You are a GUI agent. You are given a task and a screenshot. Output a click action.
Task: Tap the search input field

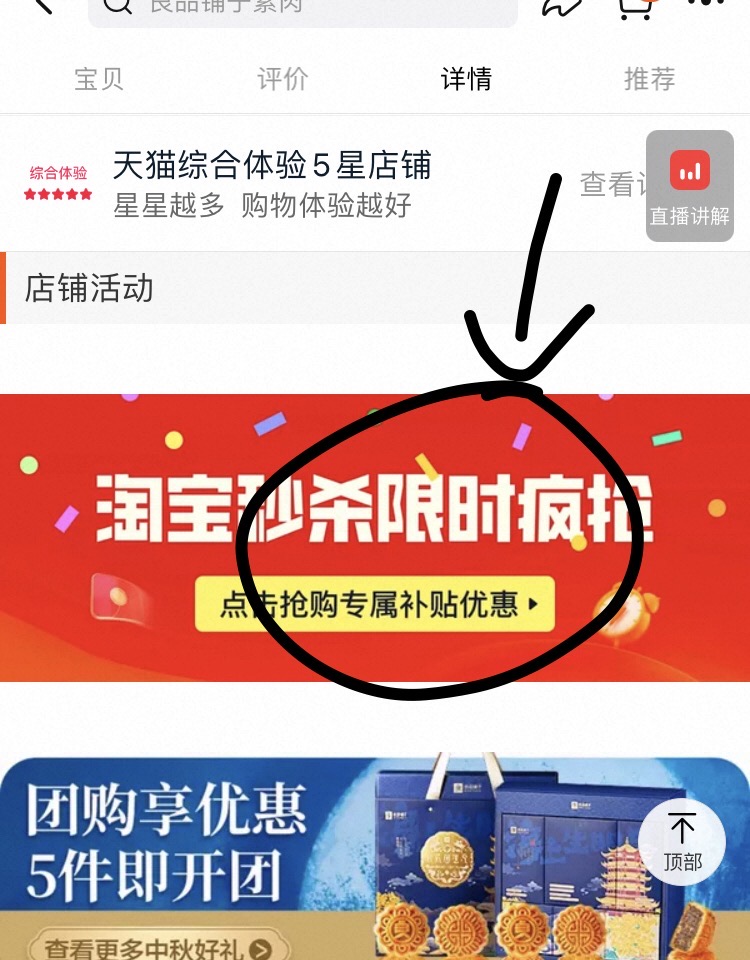pyautogui.click(x=300, y=10)
